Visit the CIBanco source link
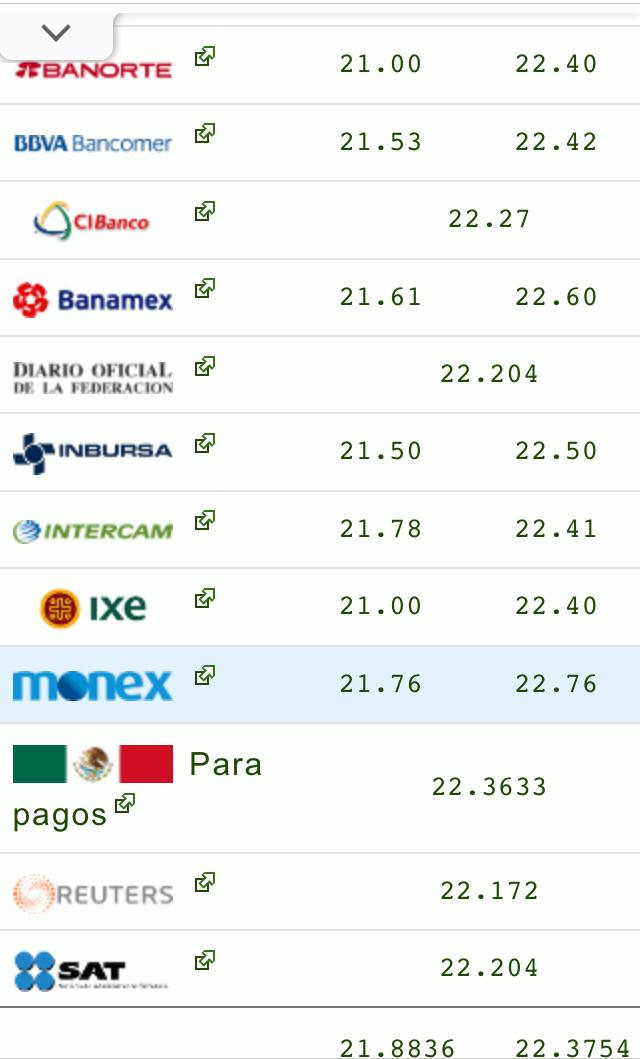The image size is (640, 1059). (205, 211)
